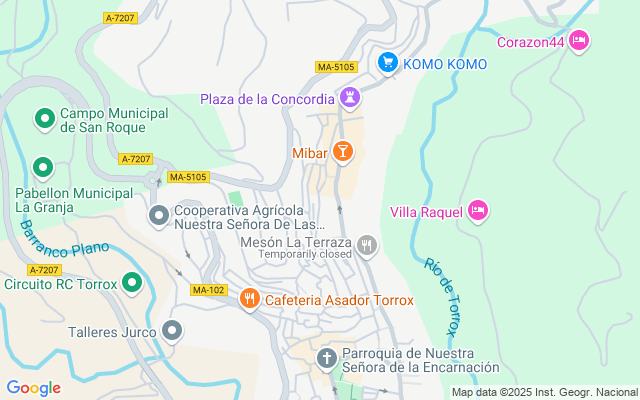Open the Mibar bar pin
The width and height of the screenshot is (640, 400).
pos(343,152)
